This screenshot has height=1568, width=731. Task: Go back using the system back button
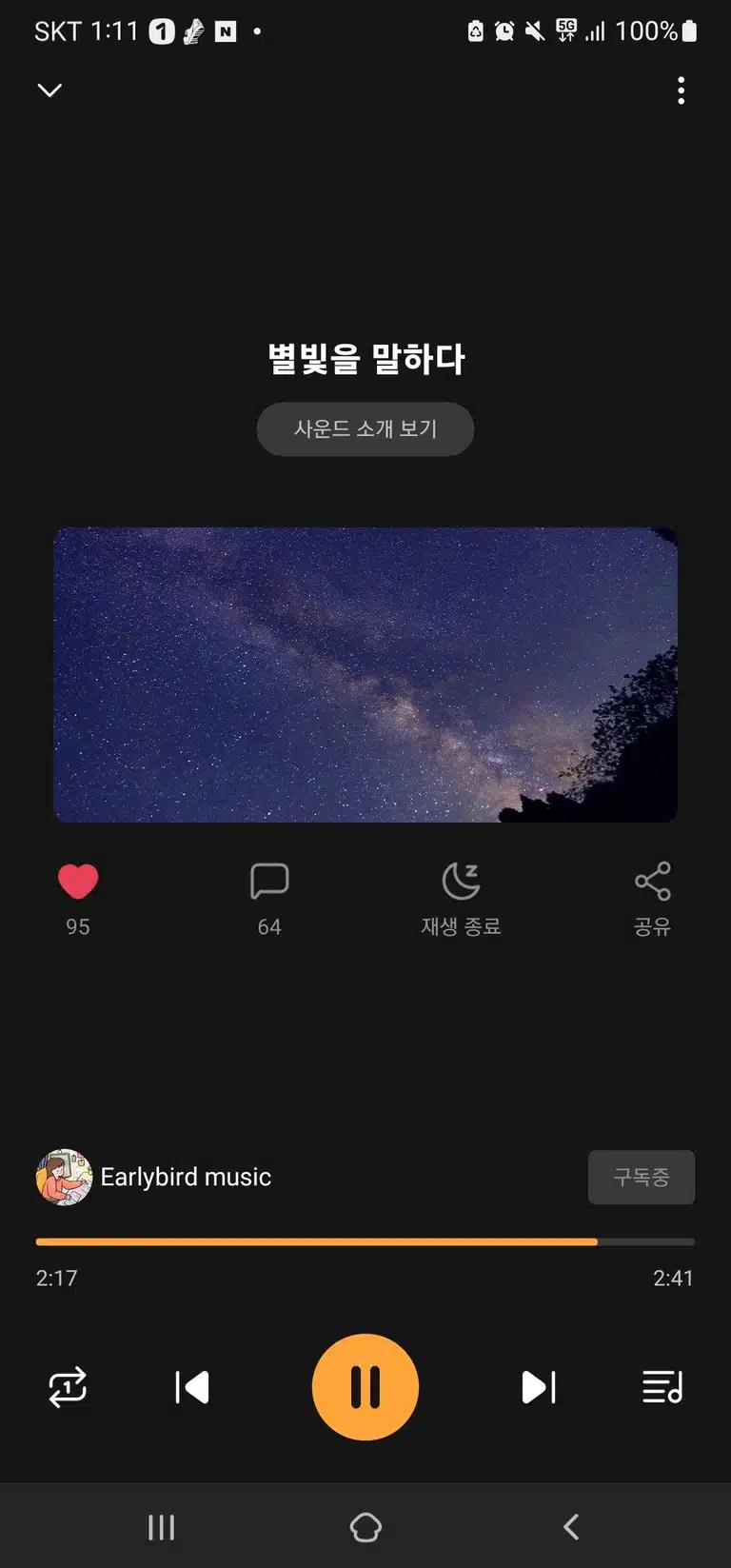click(571, 1527)
